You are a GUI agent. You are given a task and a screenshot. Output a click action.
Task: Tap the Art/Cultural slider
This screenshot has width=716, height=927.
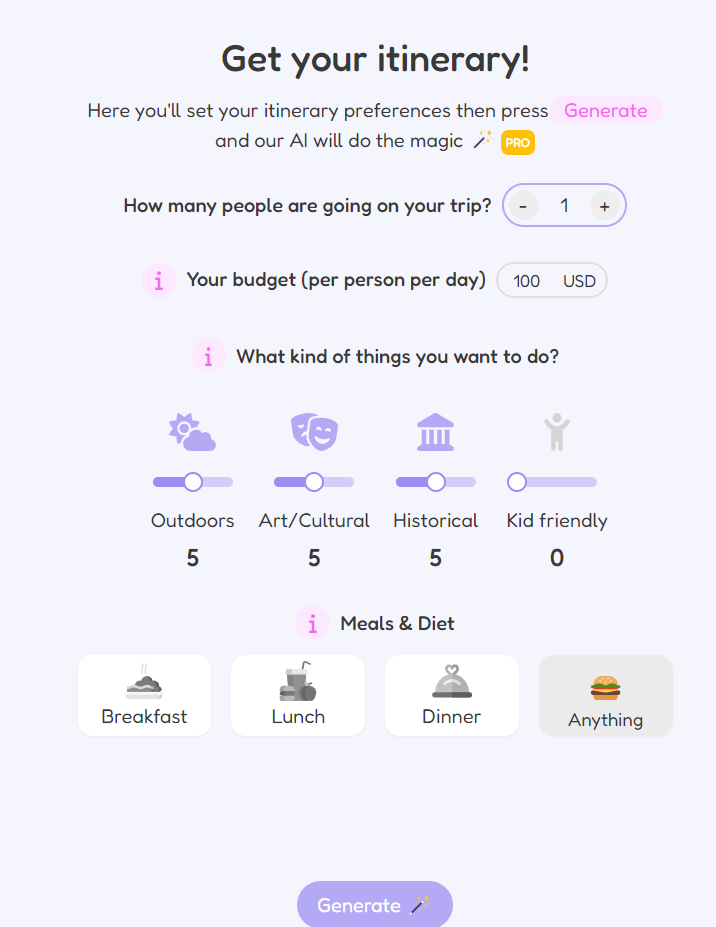pos(314,482)
